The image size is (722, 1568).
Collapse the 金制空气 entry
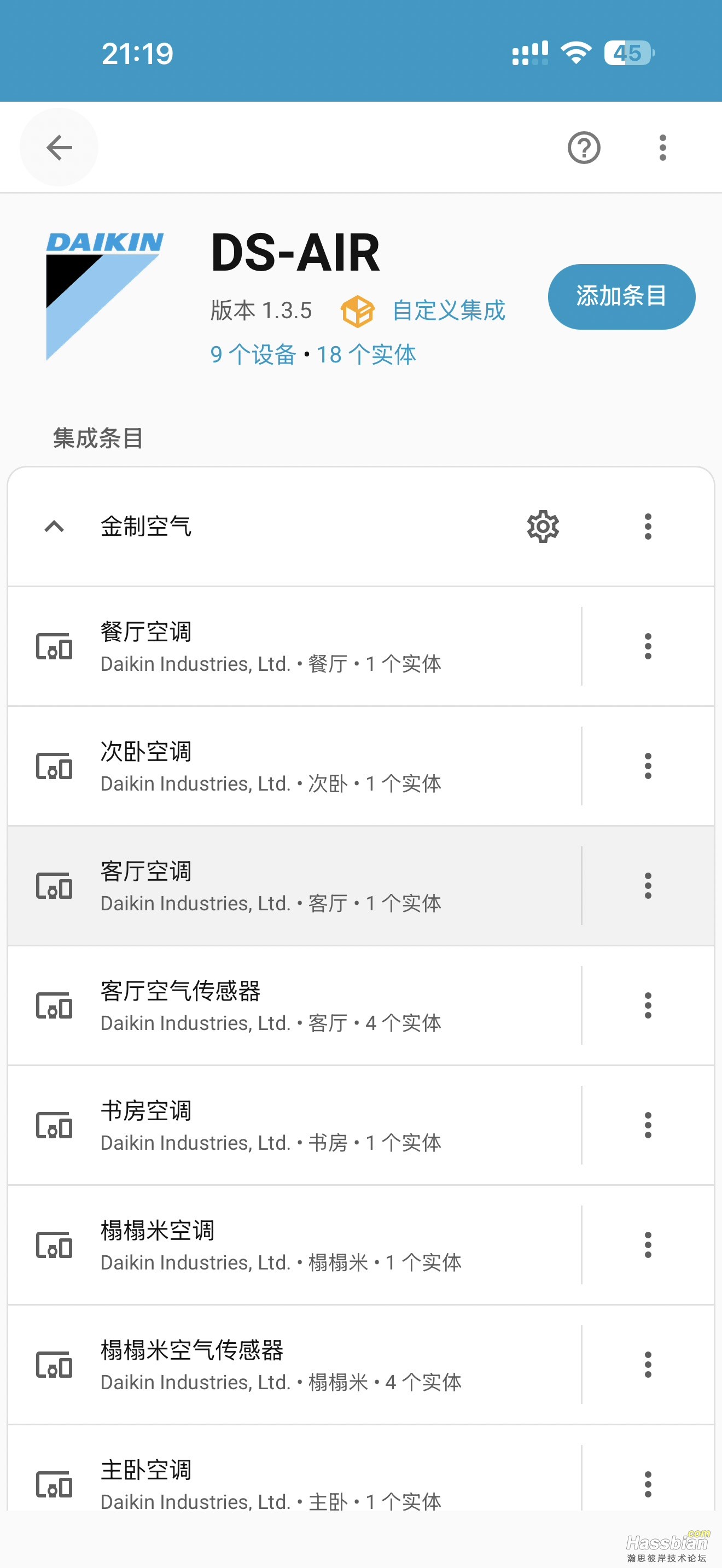[x=54, y=526]
